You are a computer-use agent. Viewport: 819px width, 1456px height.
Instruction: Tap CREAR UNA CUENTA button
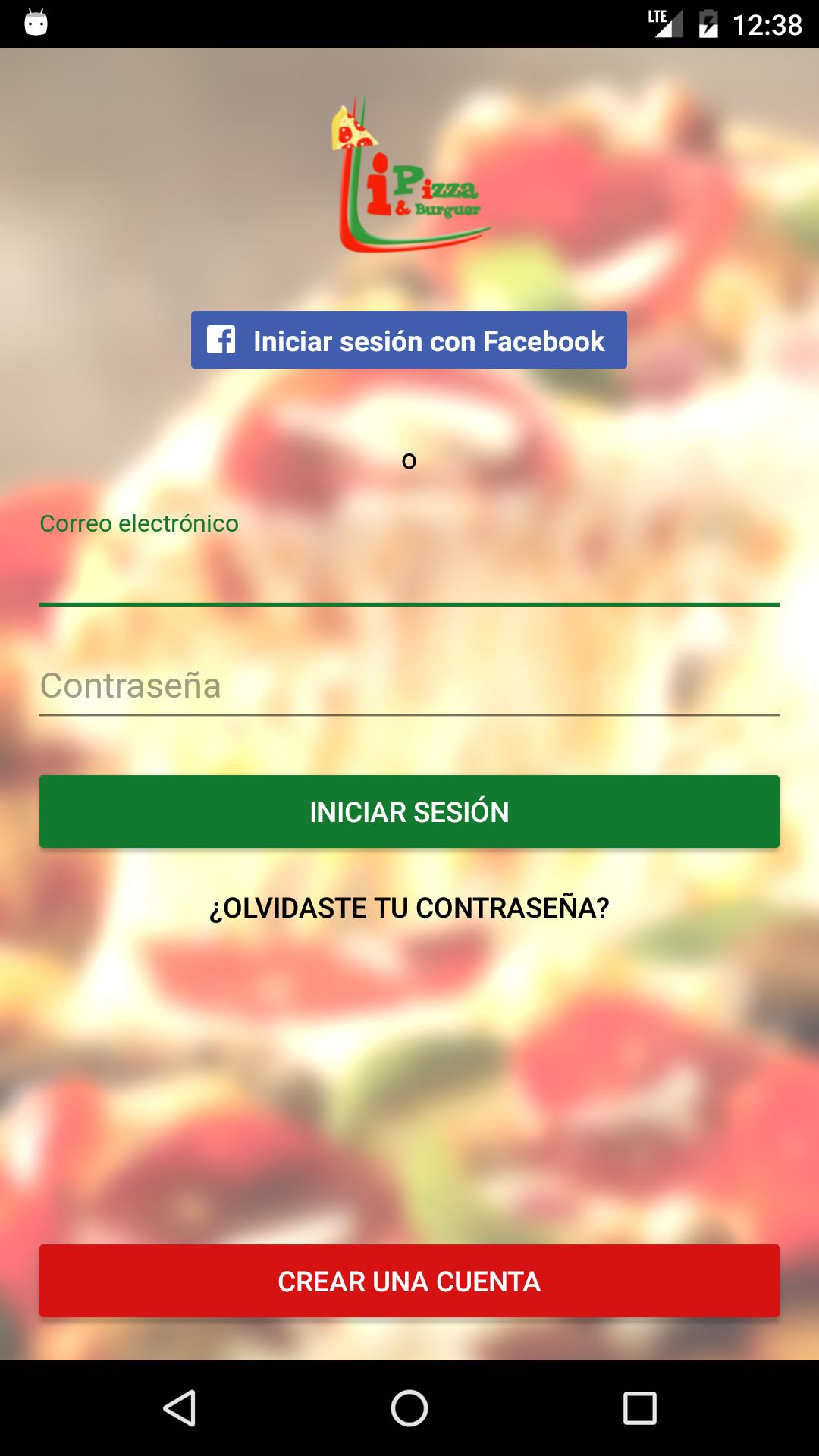[x=409, y=1282]
